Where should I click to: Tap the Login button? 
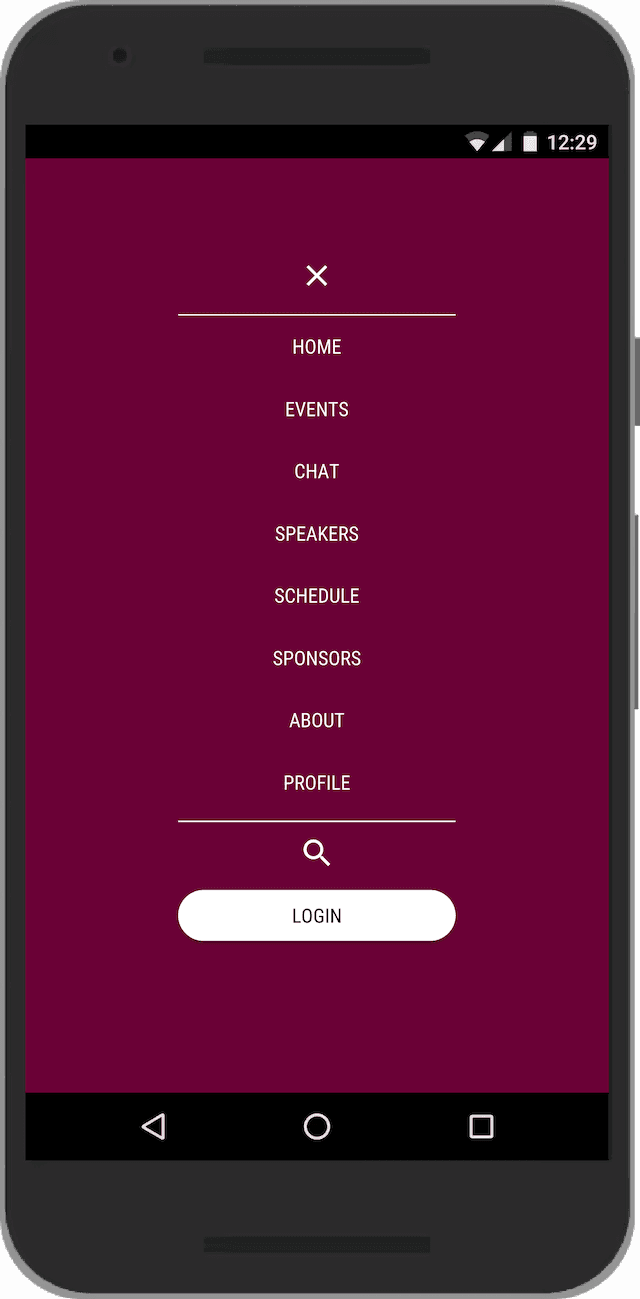coord(317,916)
